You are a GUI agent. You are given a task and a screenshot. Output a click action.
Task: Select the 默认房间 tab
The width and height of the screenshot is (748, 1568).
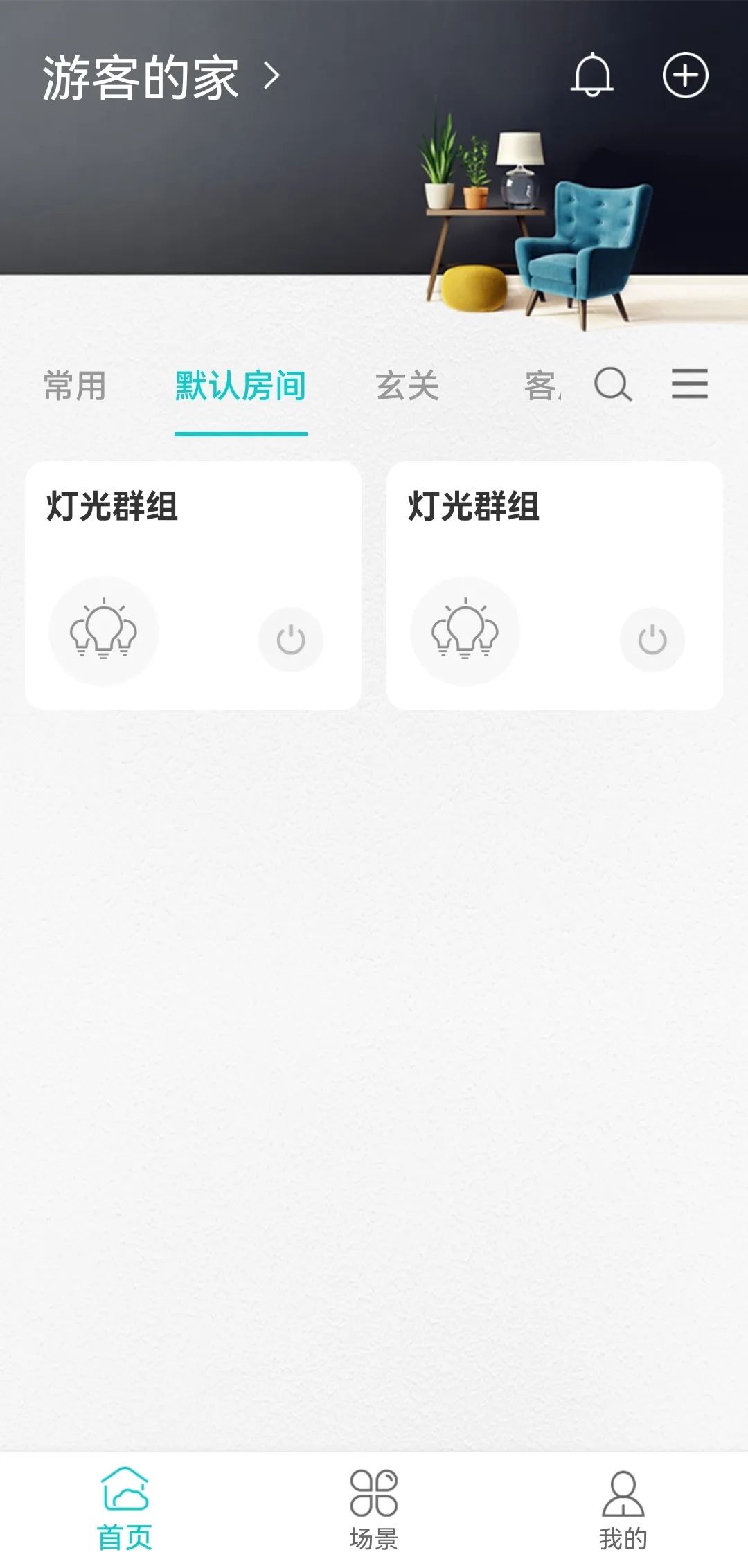240,386
